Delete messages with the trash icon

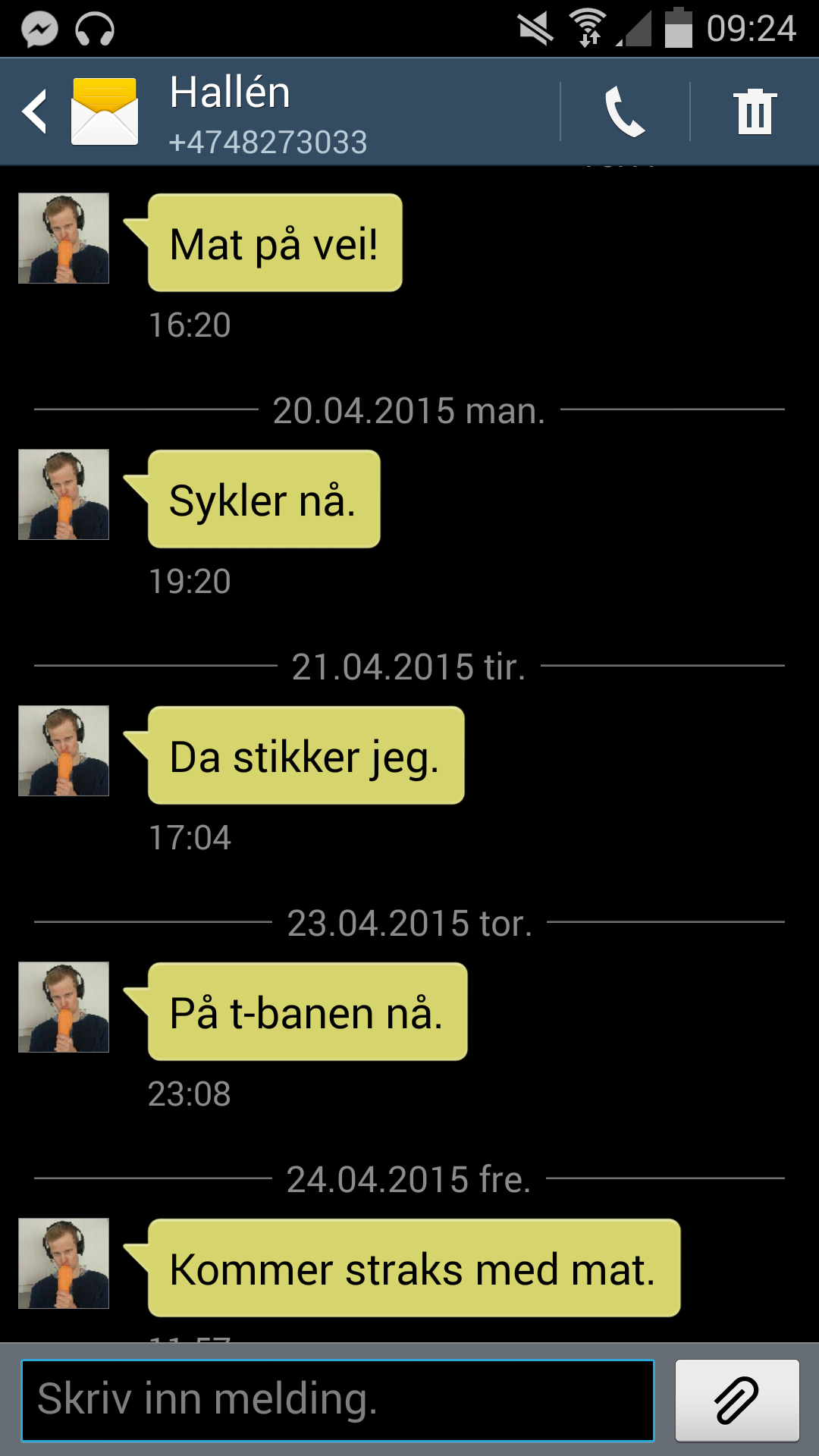pos(755,111)
